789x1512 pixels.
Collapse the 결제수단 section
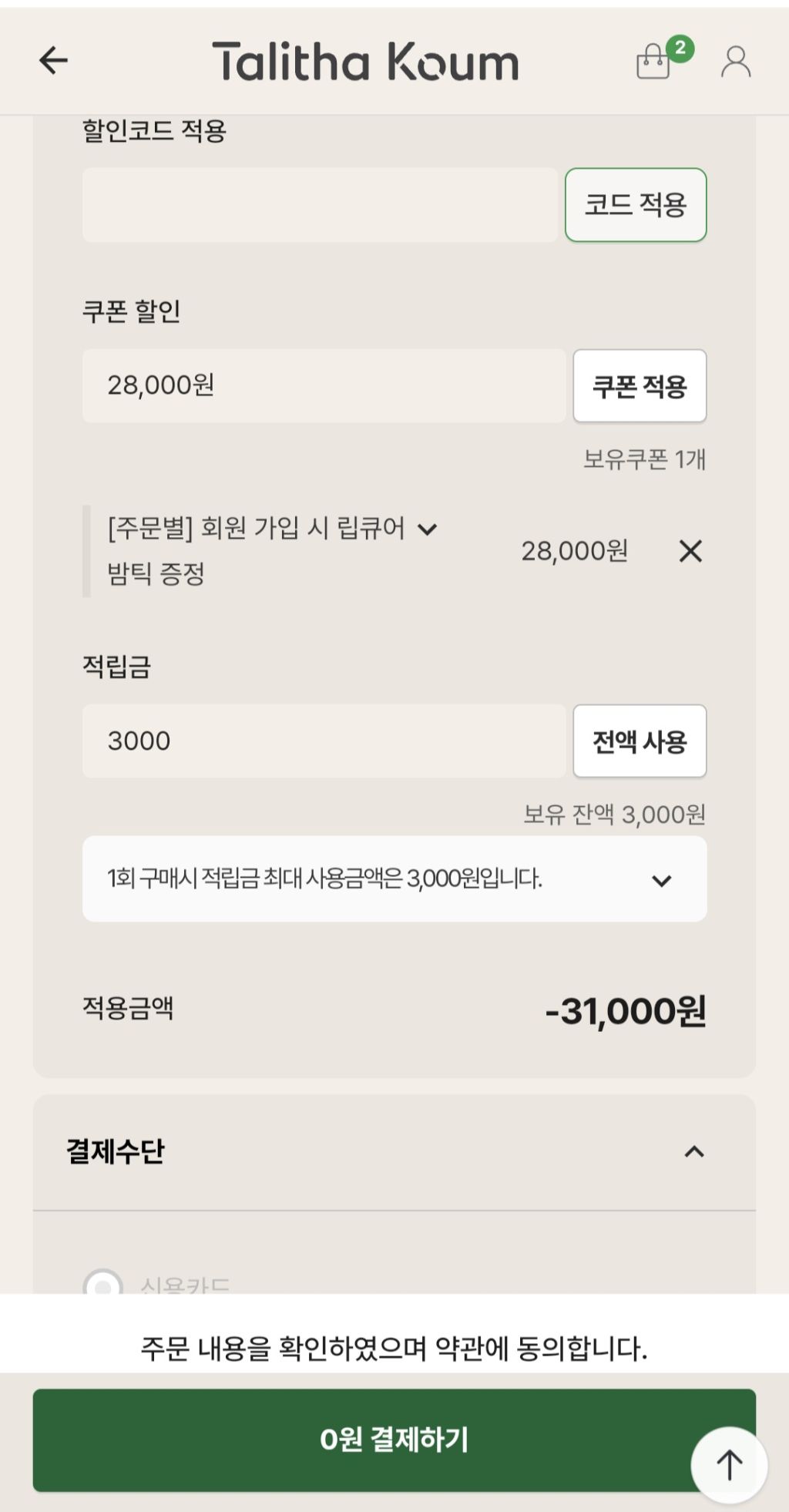click(x=694, y=1152)
